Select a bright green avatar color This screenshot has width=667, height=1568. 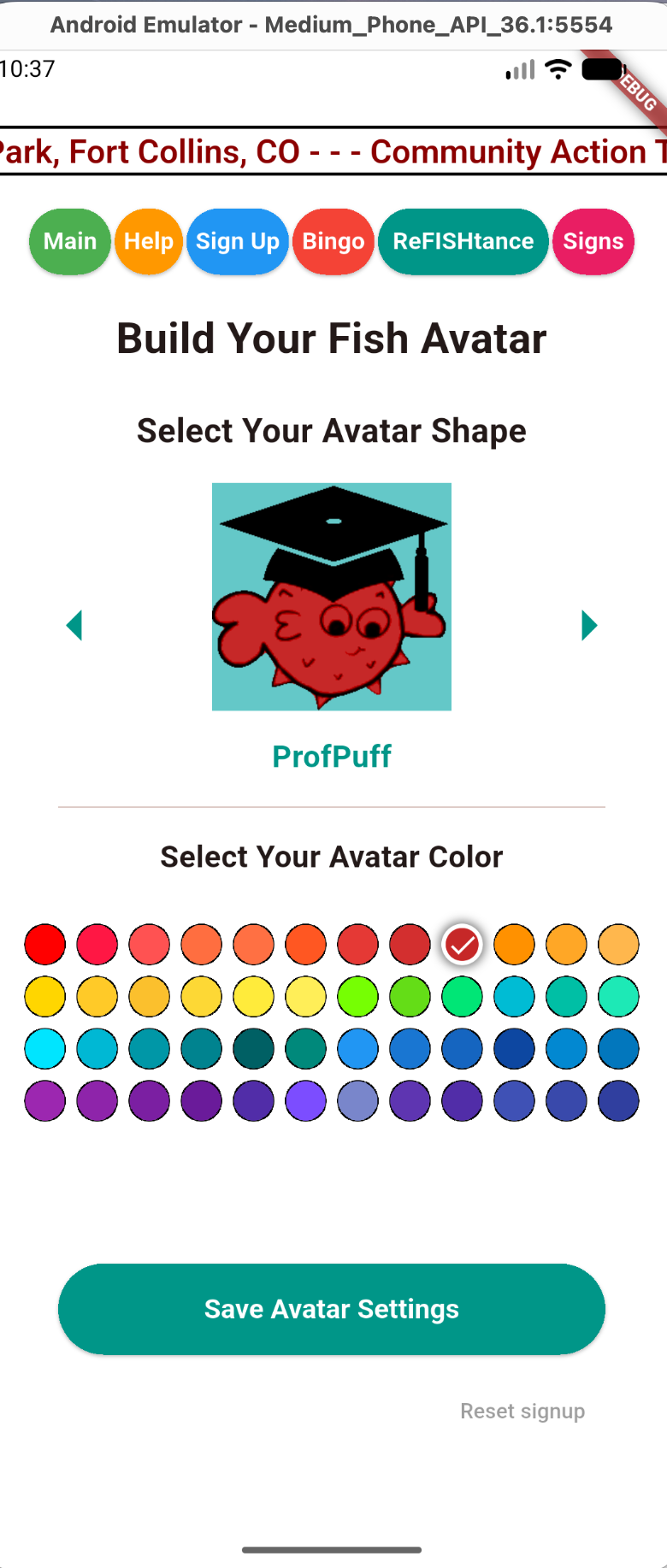tap(357, 996)
